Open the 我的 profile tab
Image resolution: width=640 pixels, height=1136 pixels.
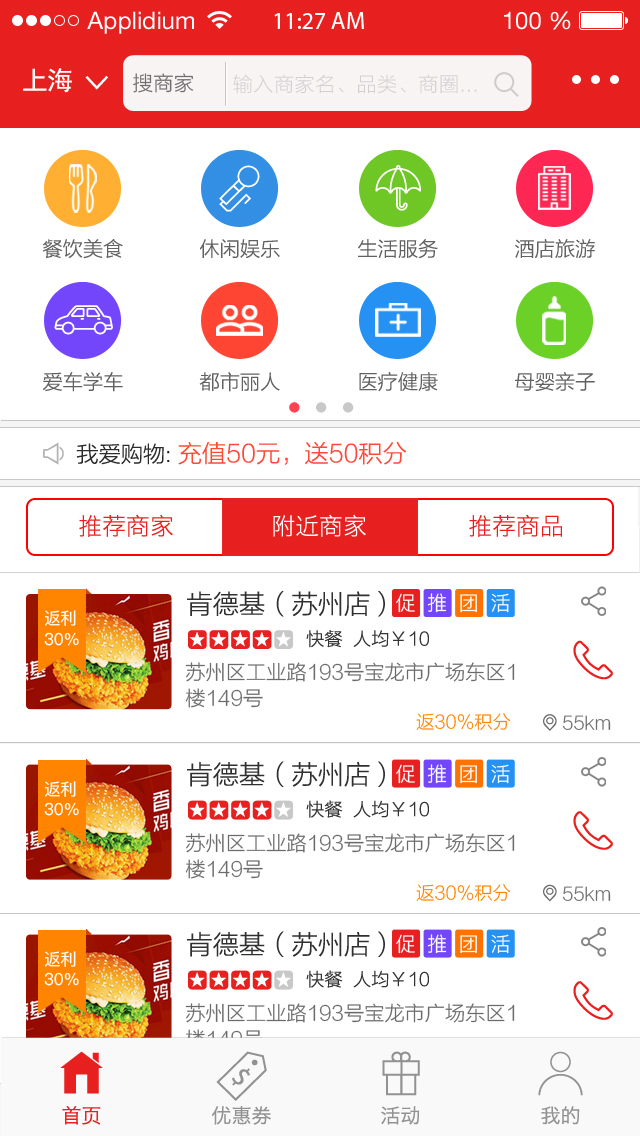[x=560, y=1088]
